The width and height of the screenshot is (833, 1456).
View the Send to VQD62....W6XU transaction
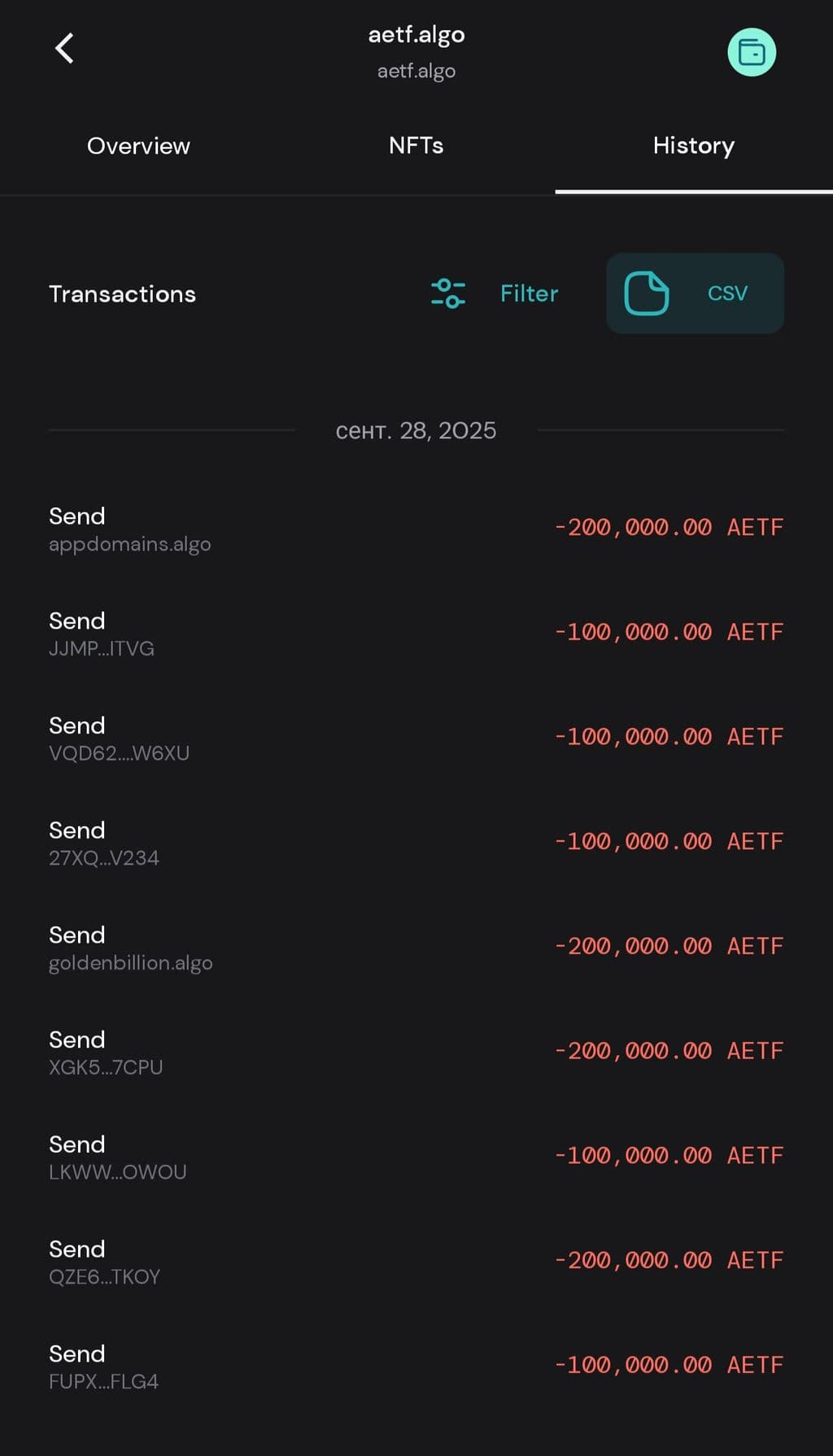416,738
